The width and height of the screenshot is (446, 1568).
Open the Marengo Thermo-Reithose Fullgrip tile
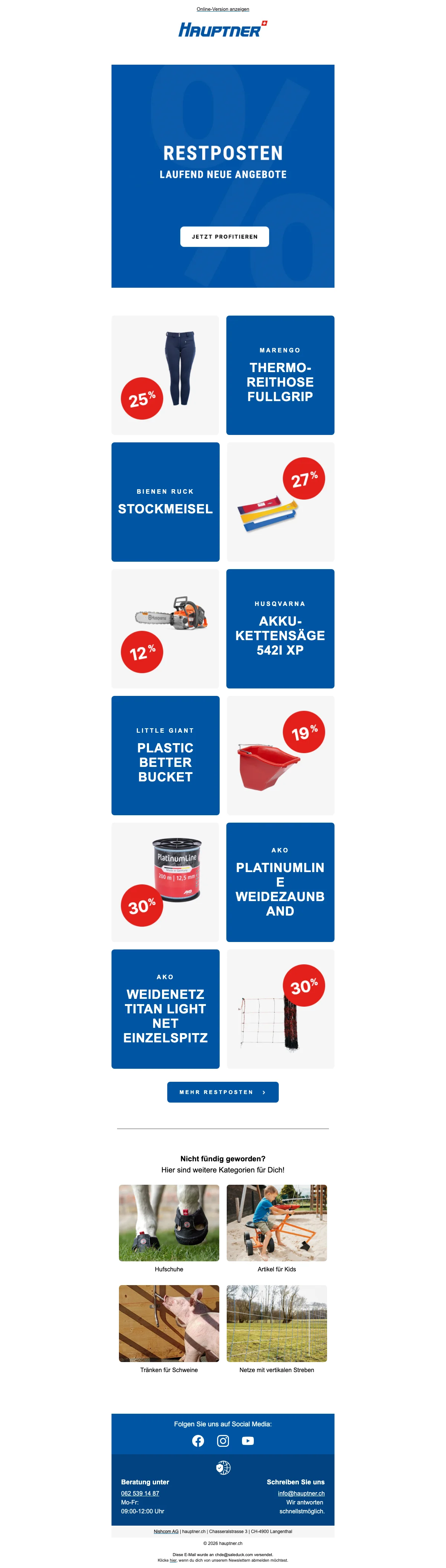[280, 375]
